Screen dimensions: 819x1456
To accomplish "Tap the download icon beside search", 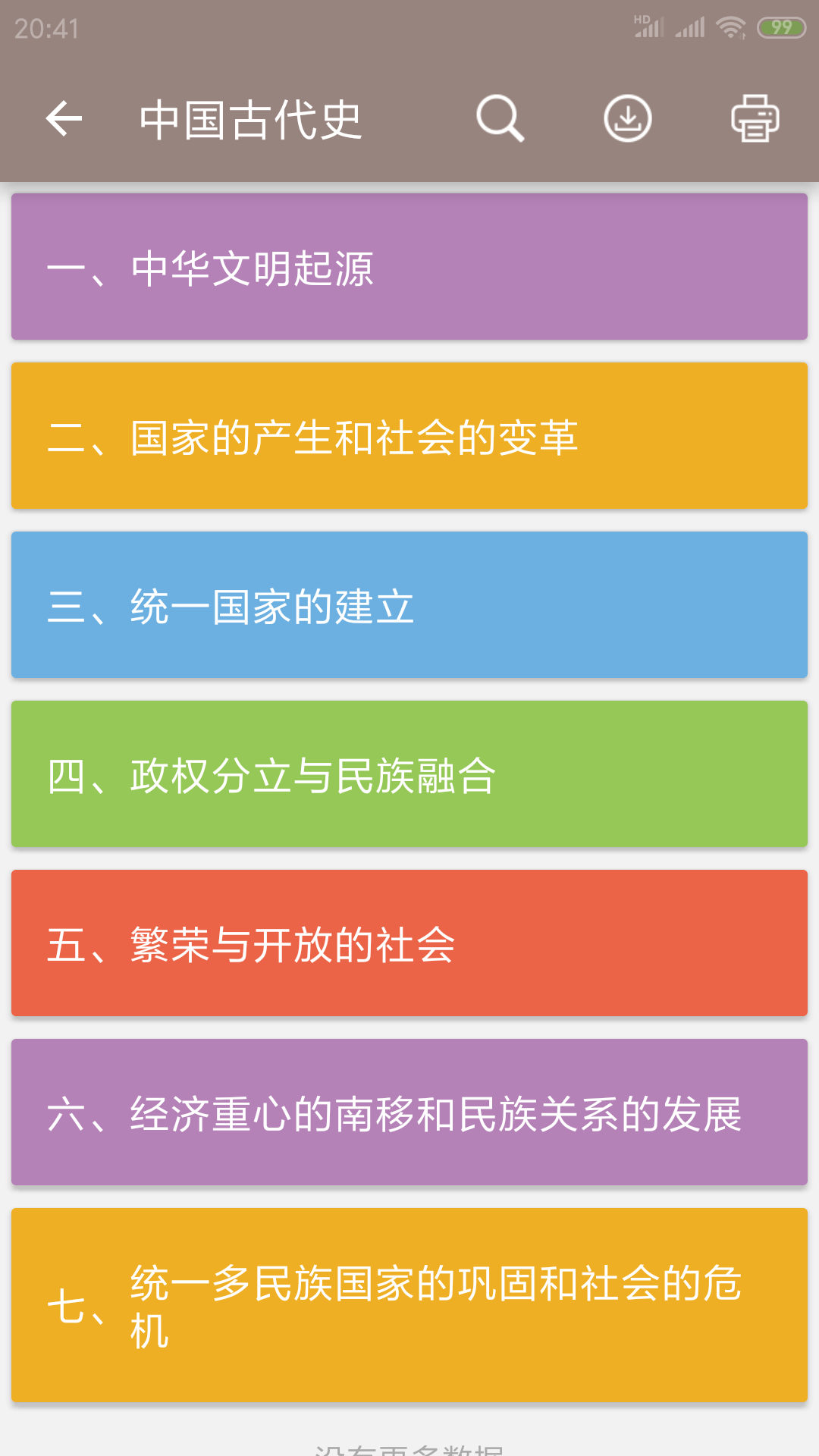I will point(628,119).
